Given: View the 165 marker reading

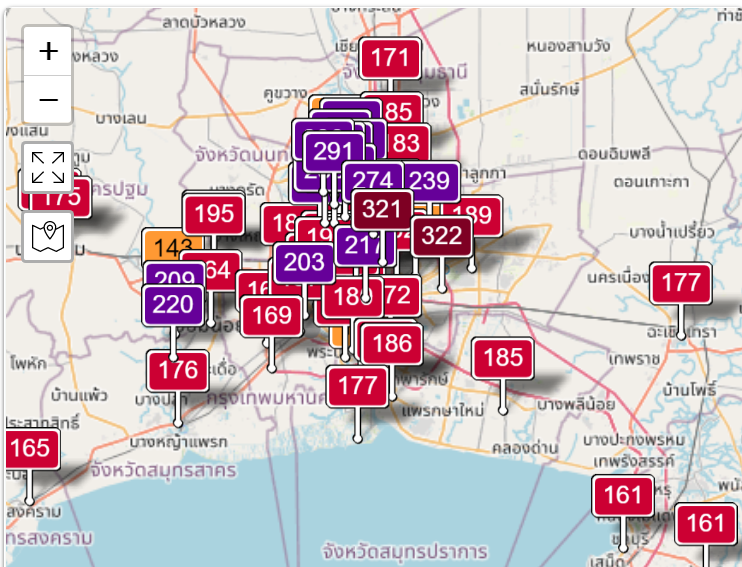Looking at the screenshot, I should coord(30,448).
